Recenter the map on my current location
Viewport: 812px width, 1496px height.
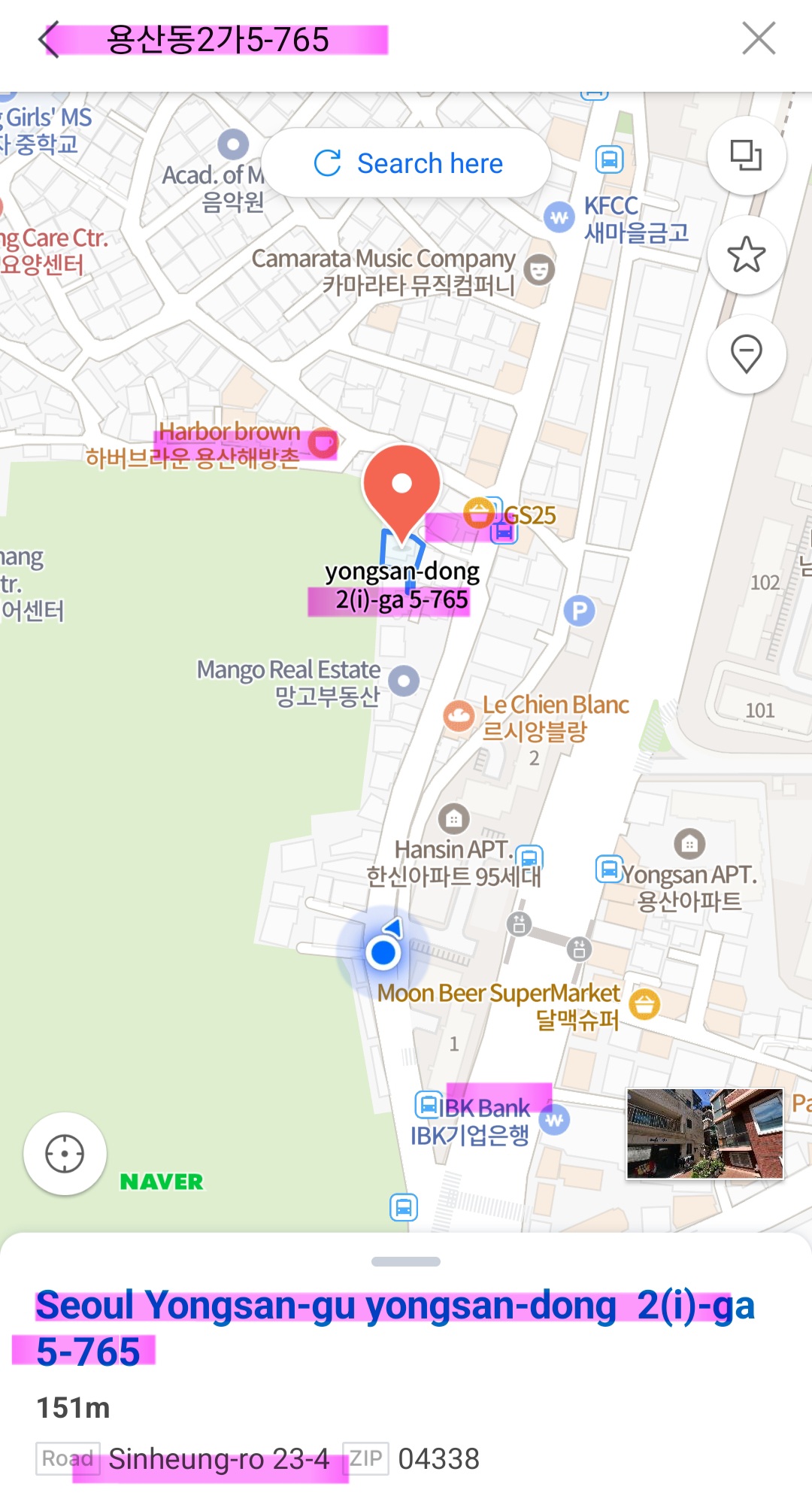point(65,1154)
